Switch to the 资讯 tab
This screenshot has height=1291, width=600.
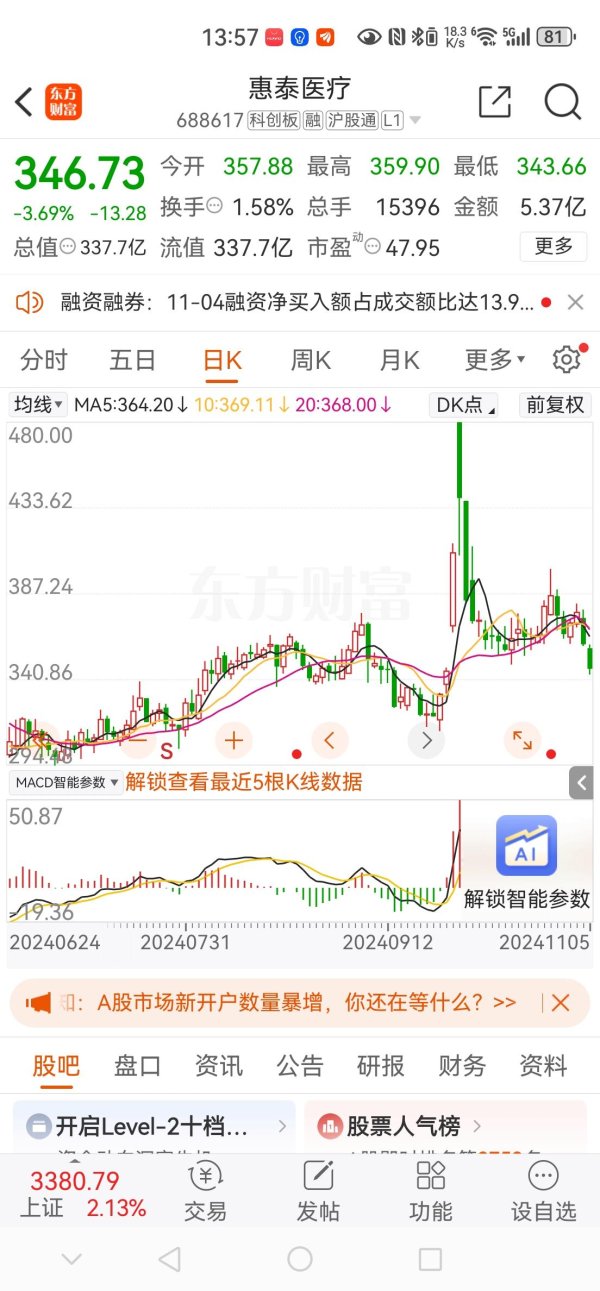pyautogui.click(x=218, y=1066)
